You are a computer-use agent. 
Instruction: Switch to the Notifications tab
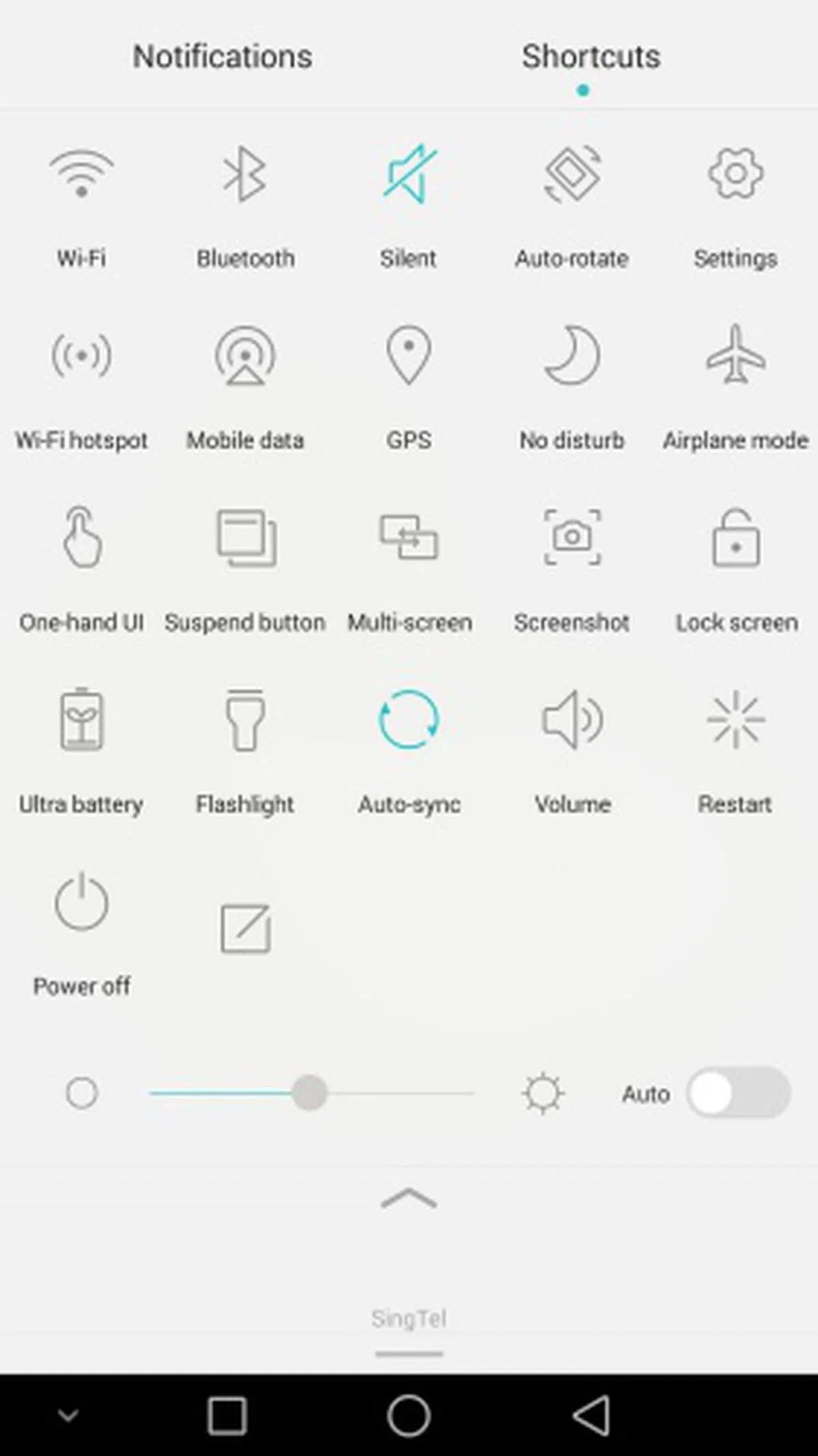click(222, 57)
